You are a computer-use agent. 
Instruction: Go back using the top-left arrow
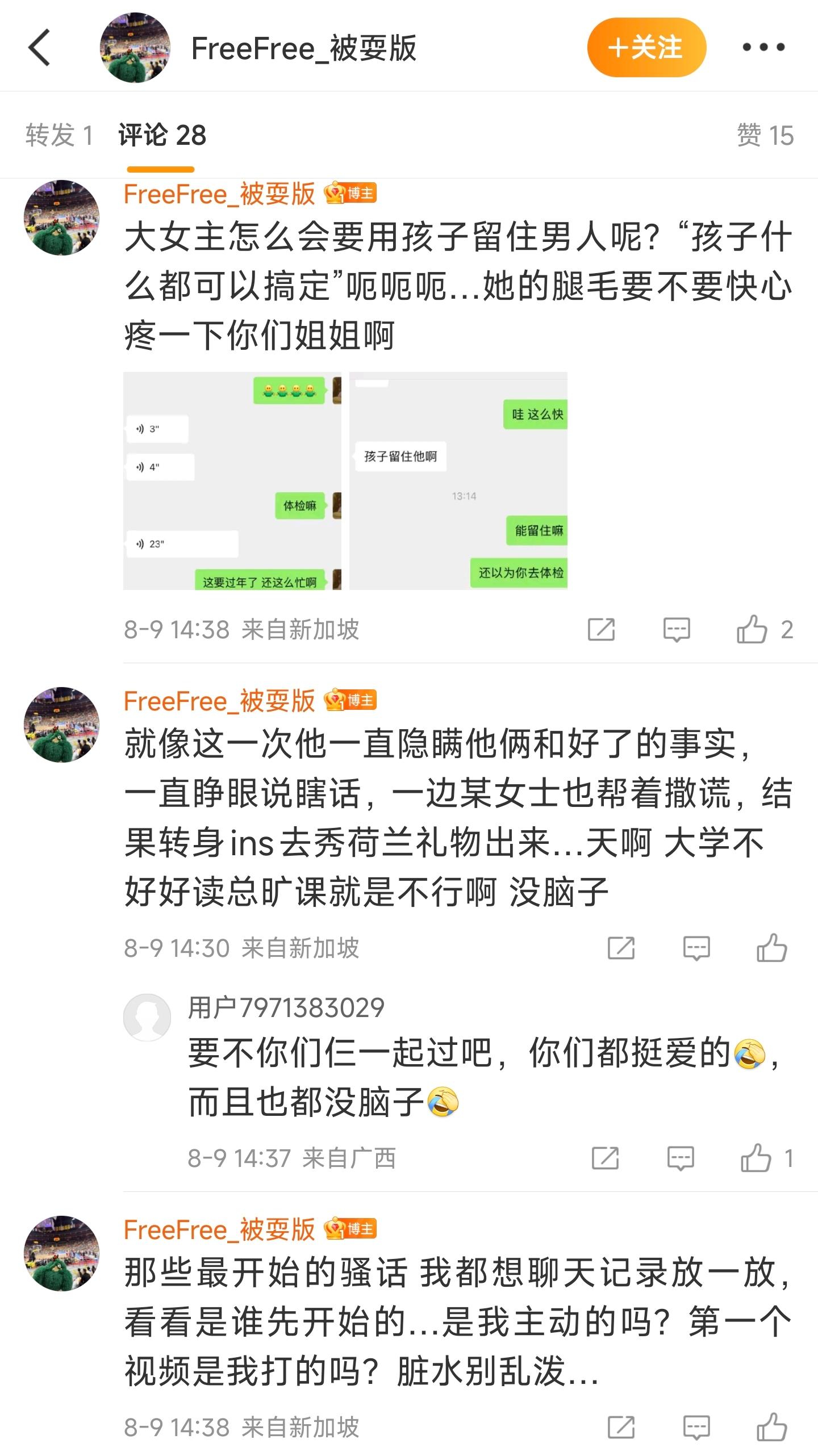pyautogui.click(x=39, y=48)
